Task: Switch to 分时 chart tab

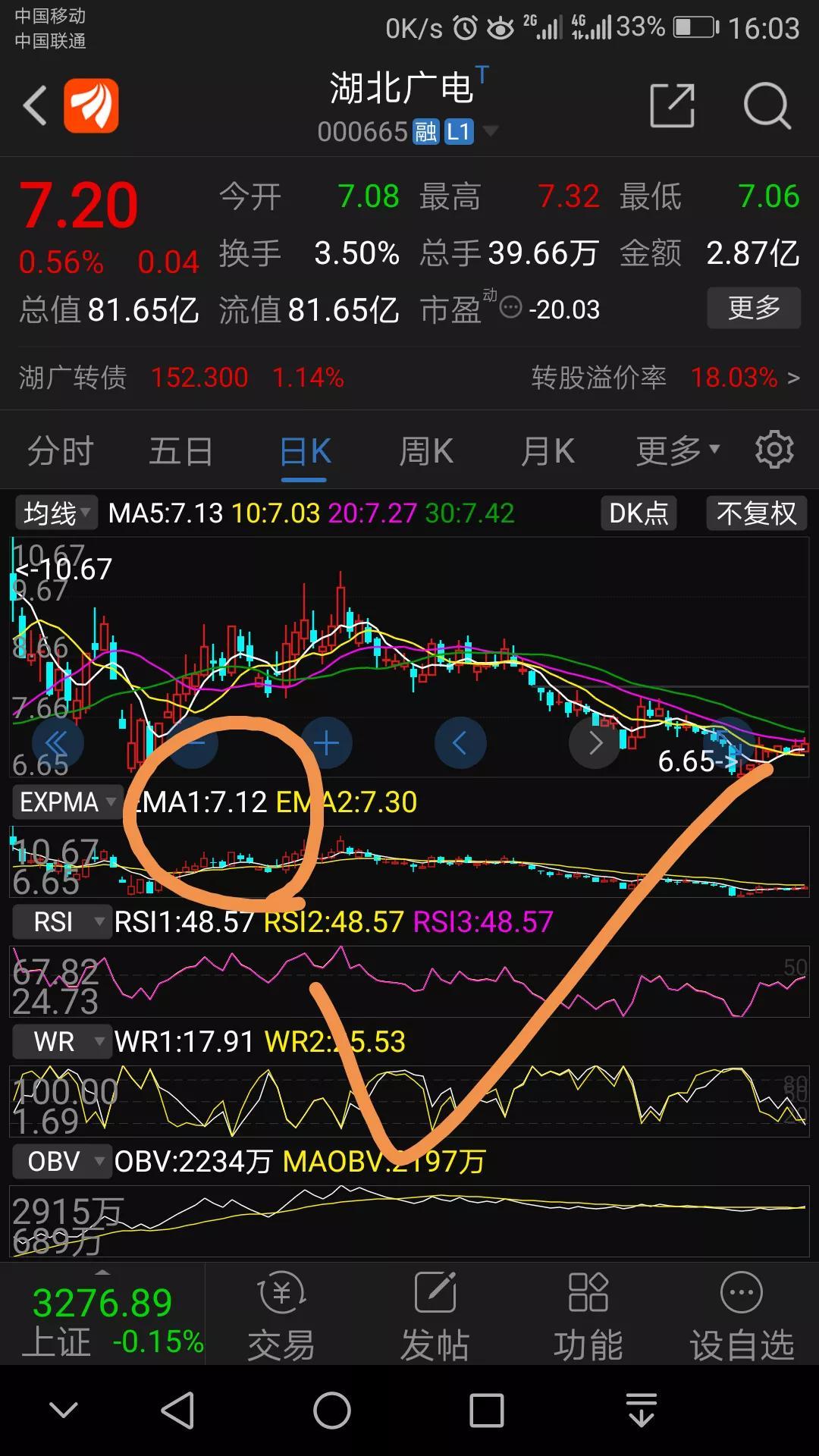Action: [x=60, y=451]
